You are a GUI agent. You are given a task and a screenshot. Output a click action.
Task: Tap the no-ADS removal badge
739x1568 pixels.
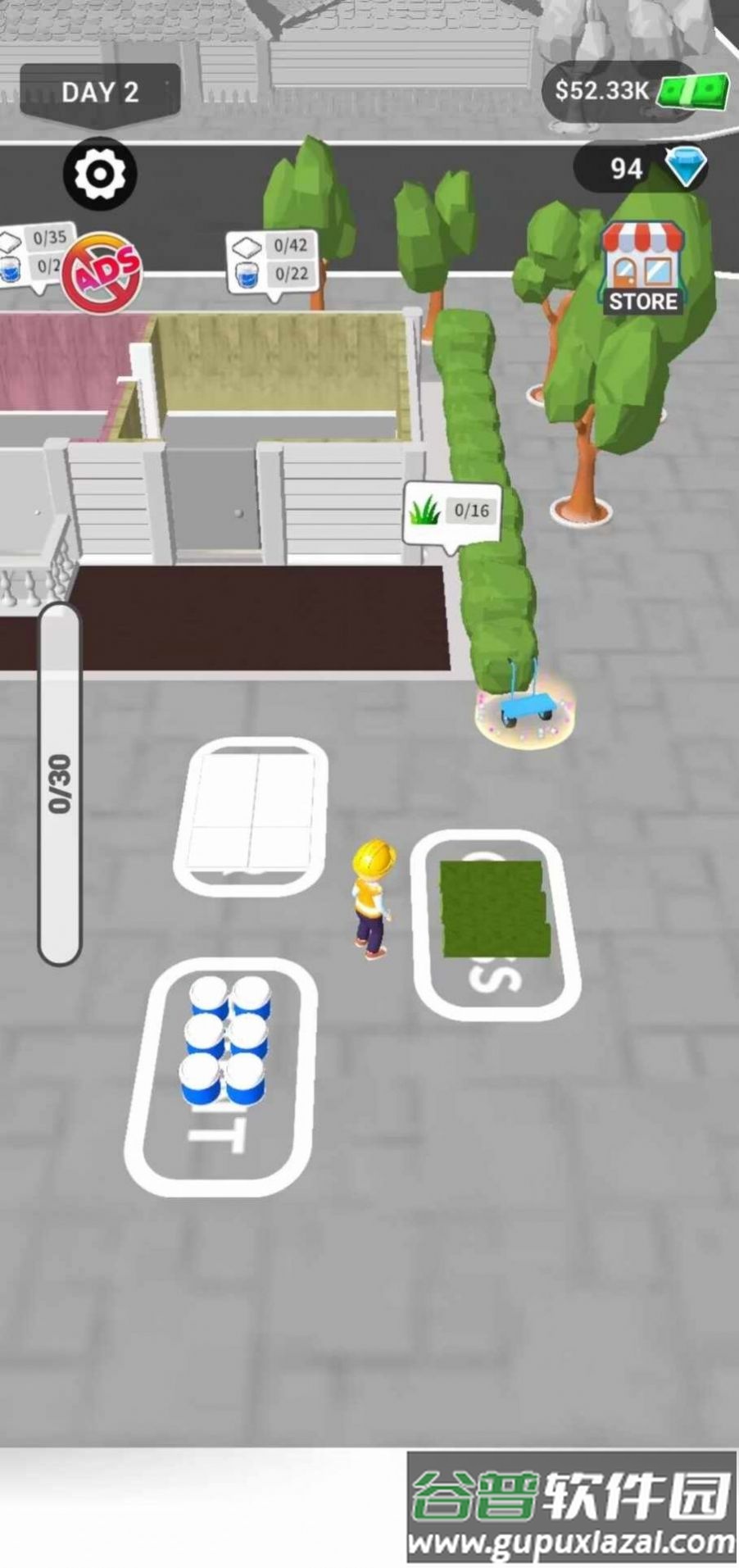click(102, 272)
